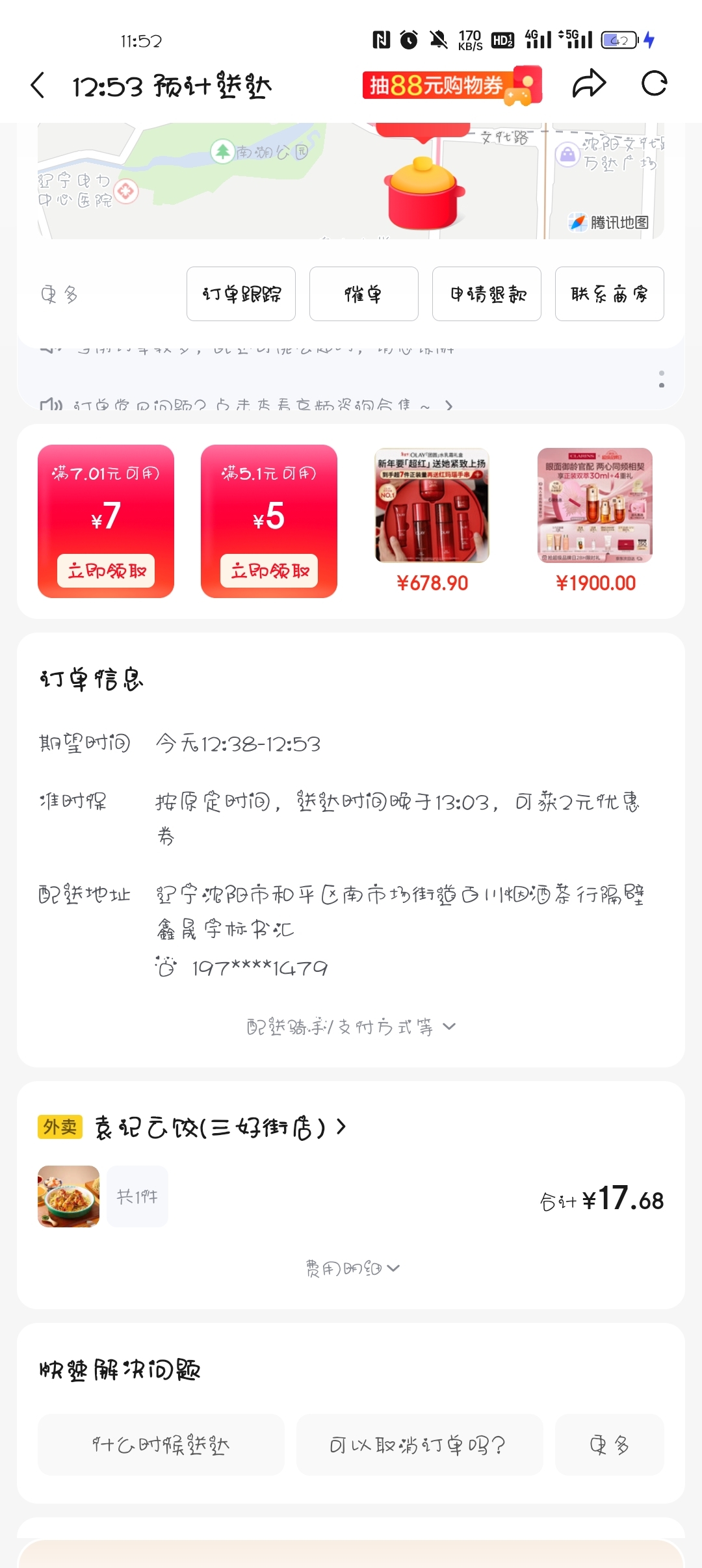This screenshot has height=1568, width=702.
Task: Go back using the top-left arrow
Action: (x=38, y=85)
